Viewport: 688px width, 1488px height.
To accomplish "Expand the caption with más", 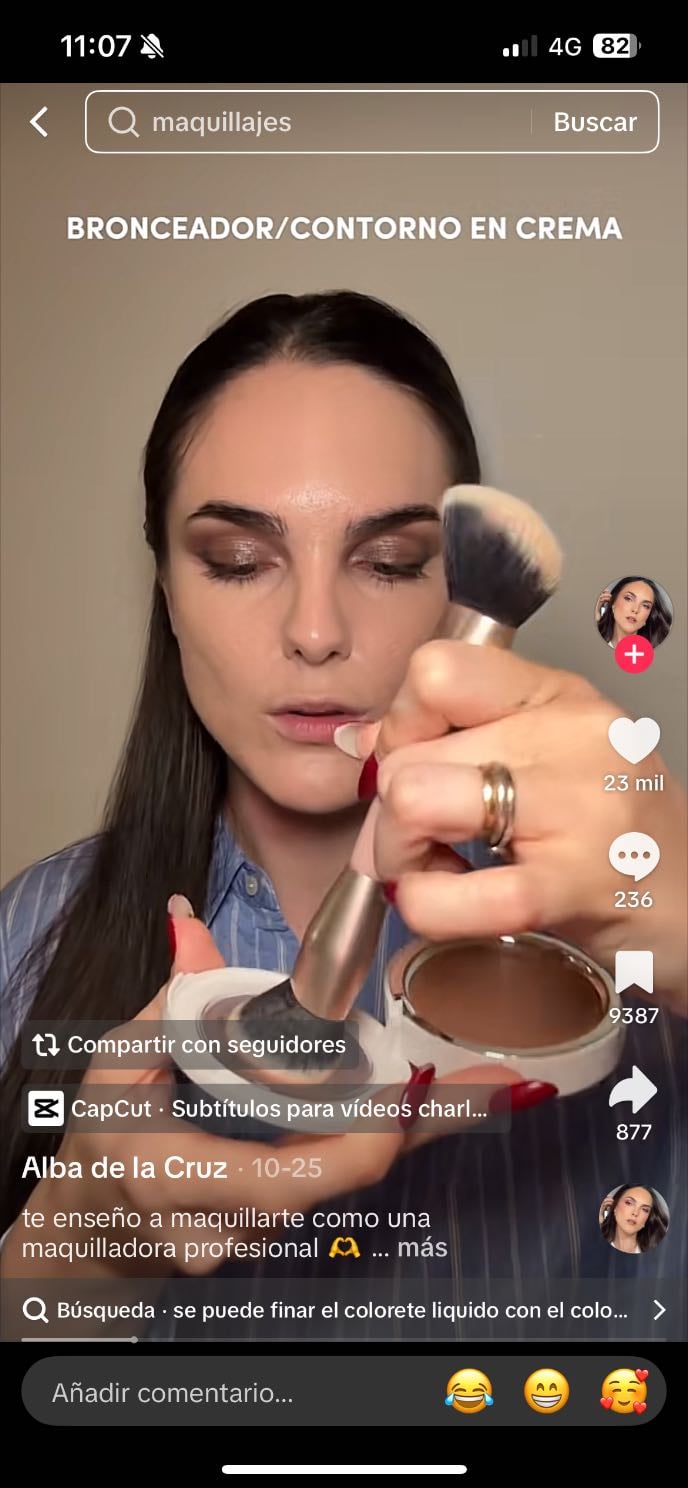I will (x=422, y=1248).
